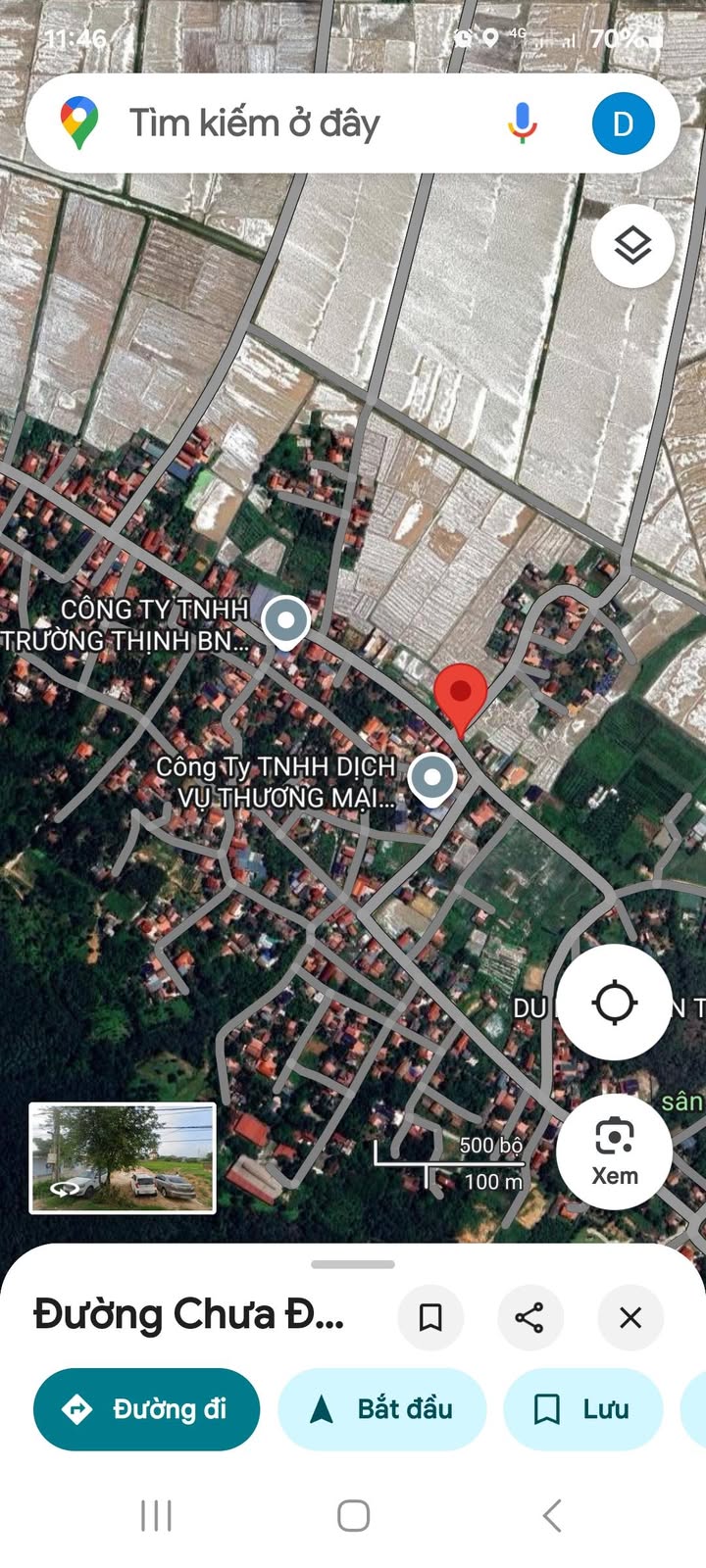Image resolution: width=706 pixels, height=1568 pixels.
Task: Open recent apps from navigation bar
Action: click(x=156, y=1515)
